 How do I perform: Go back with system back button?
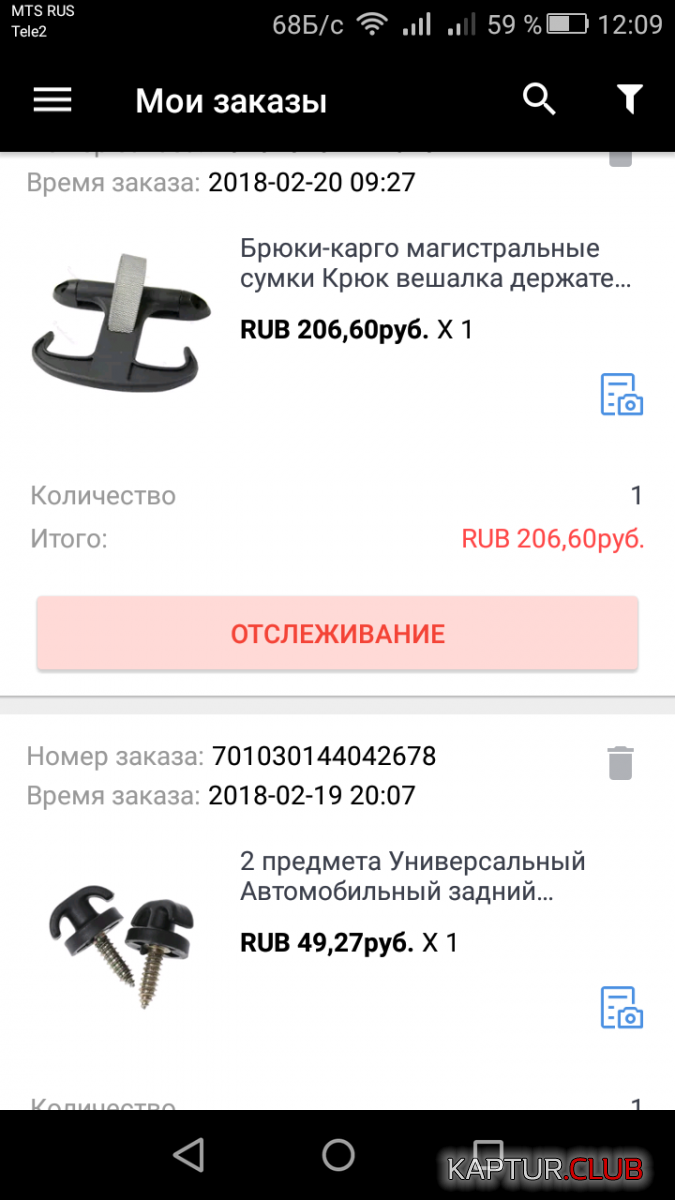click(x=188, y=1154)
